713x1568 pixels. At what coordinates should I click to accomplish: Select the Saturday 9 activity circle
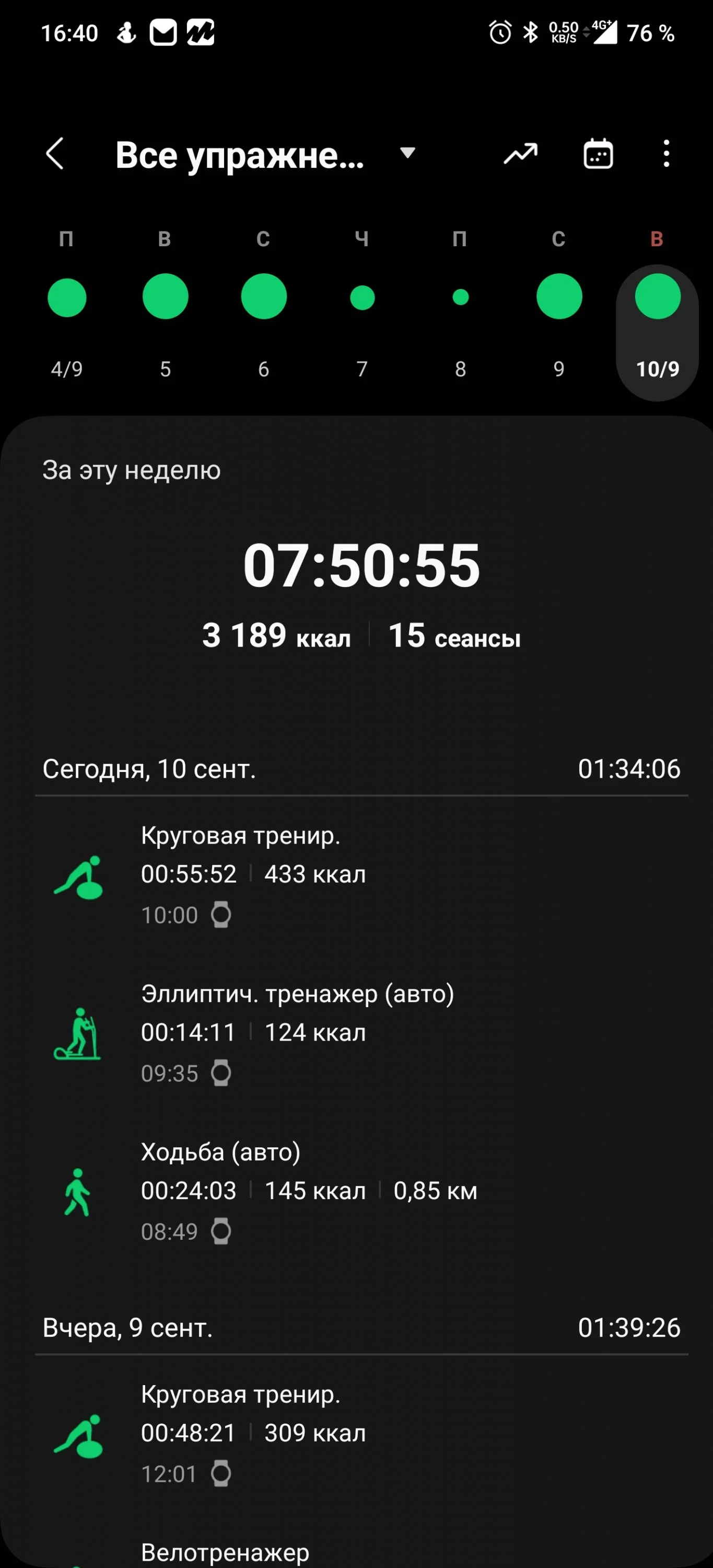559,296
